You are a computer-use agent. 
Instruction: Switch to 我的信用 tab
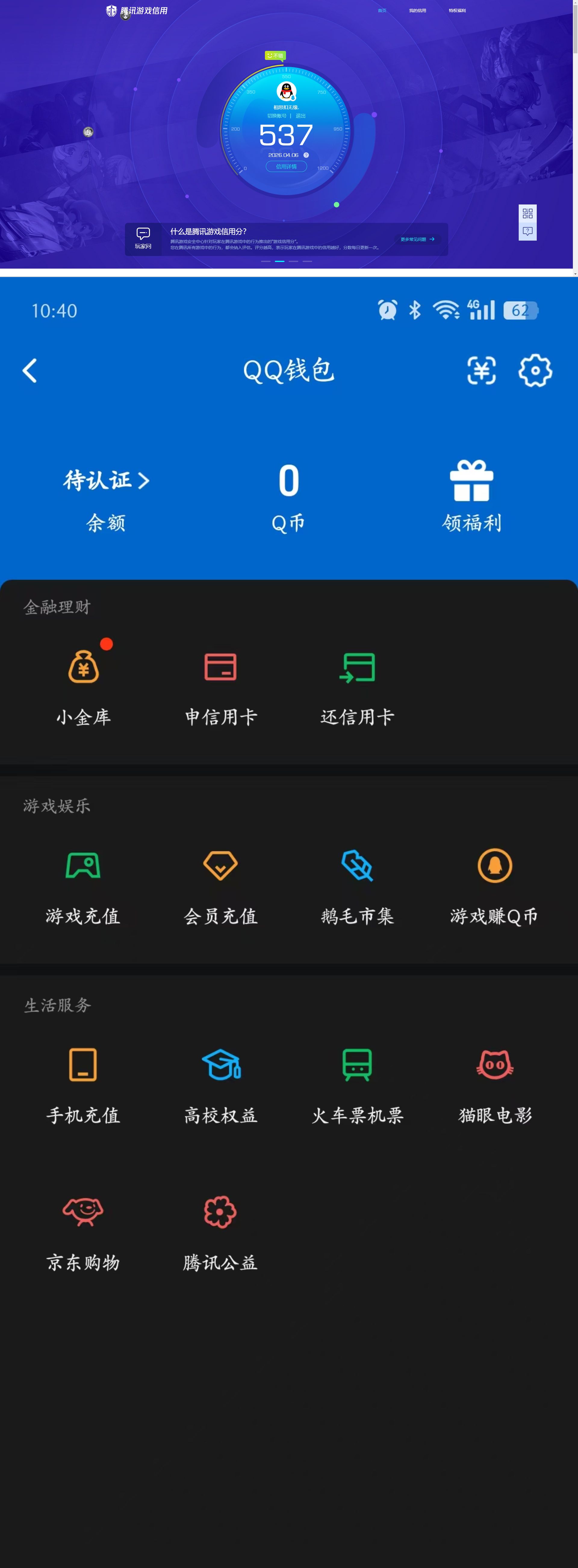(x=417, y=10)
